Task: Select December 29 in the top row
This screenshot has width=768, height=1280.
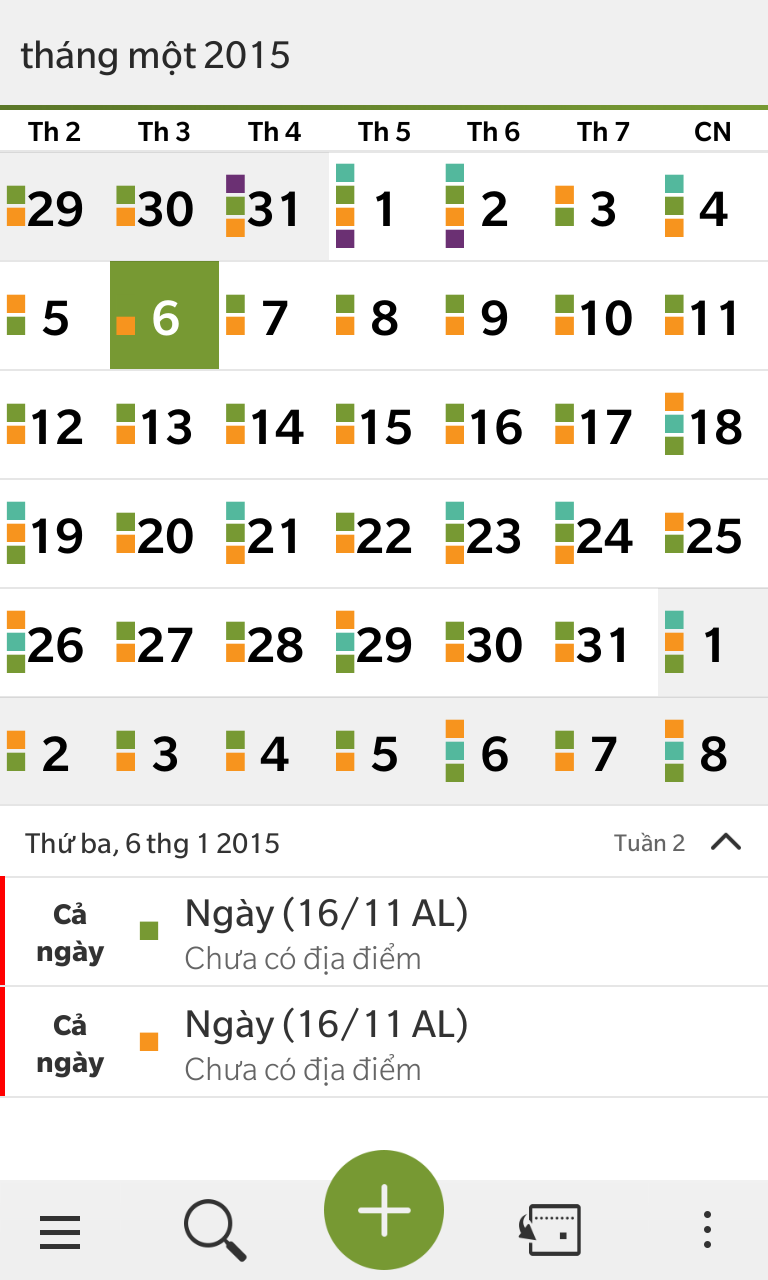Action: 55,207
